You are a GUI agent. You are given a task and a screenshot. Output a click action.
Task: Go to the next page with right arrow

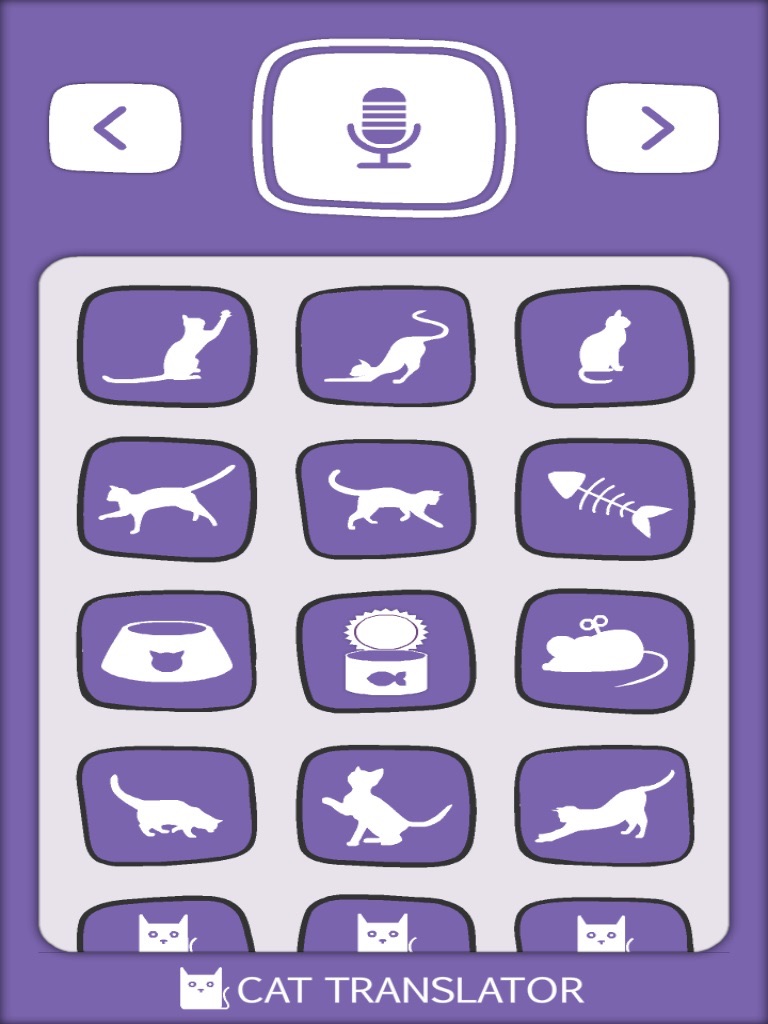coord(652,128)
